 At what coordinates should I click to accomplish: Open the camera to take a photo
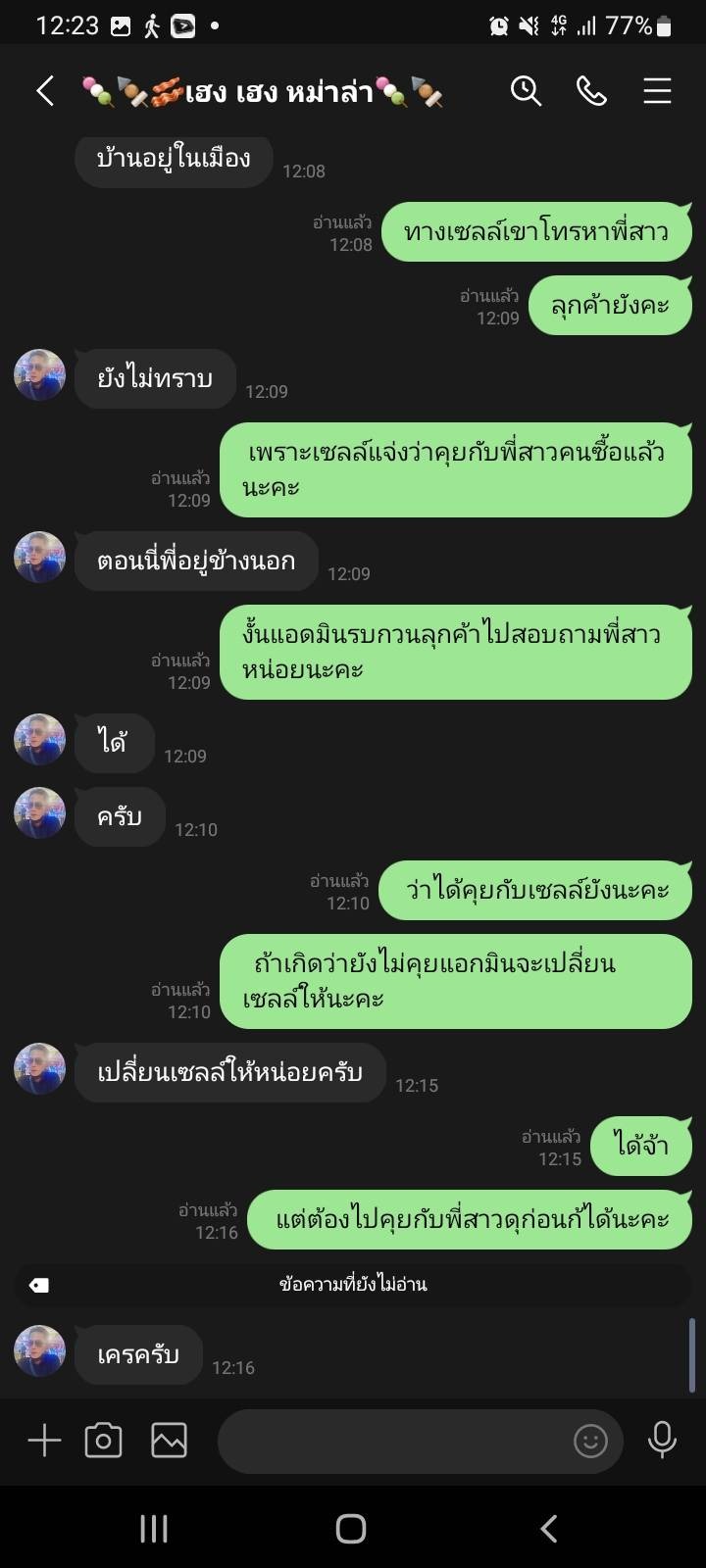click(103, 1441)
